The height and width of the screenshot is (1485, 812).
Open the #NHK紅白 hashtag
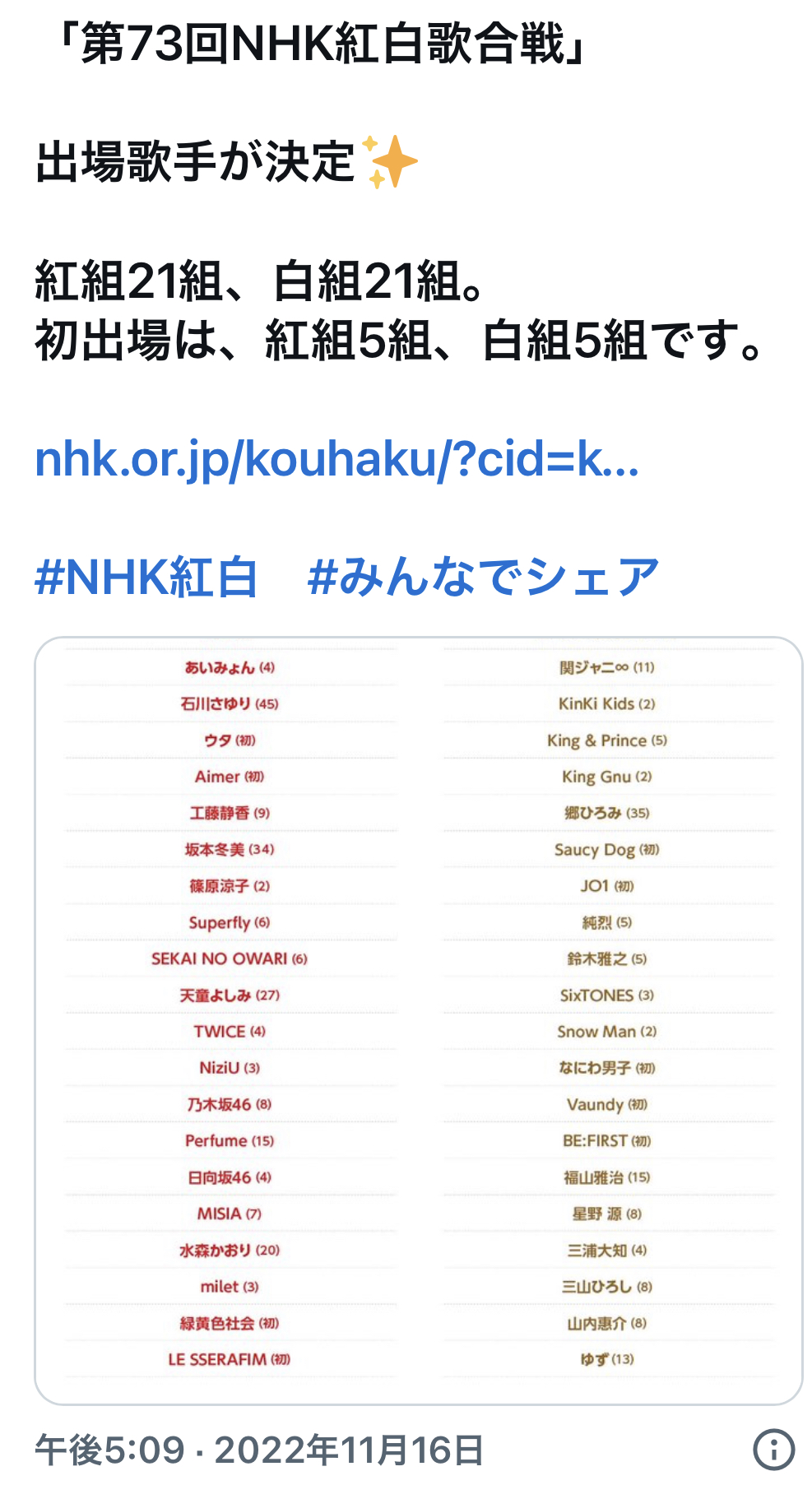146,577
